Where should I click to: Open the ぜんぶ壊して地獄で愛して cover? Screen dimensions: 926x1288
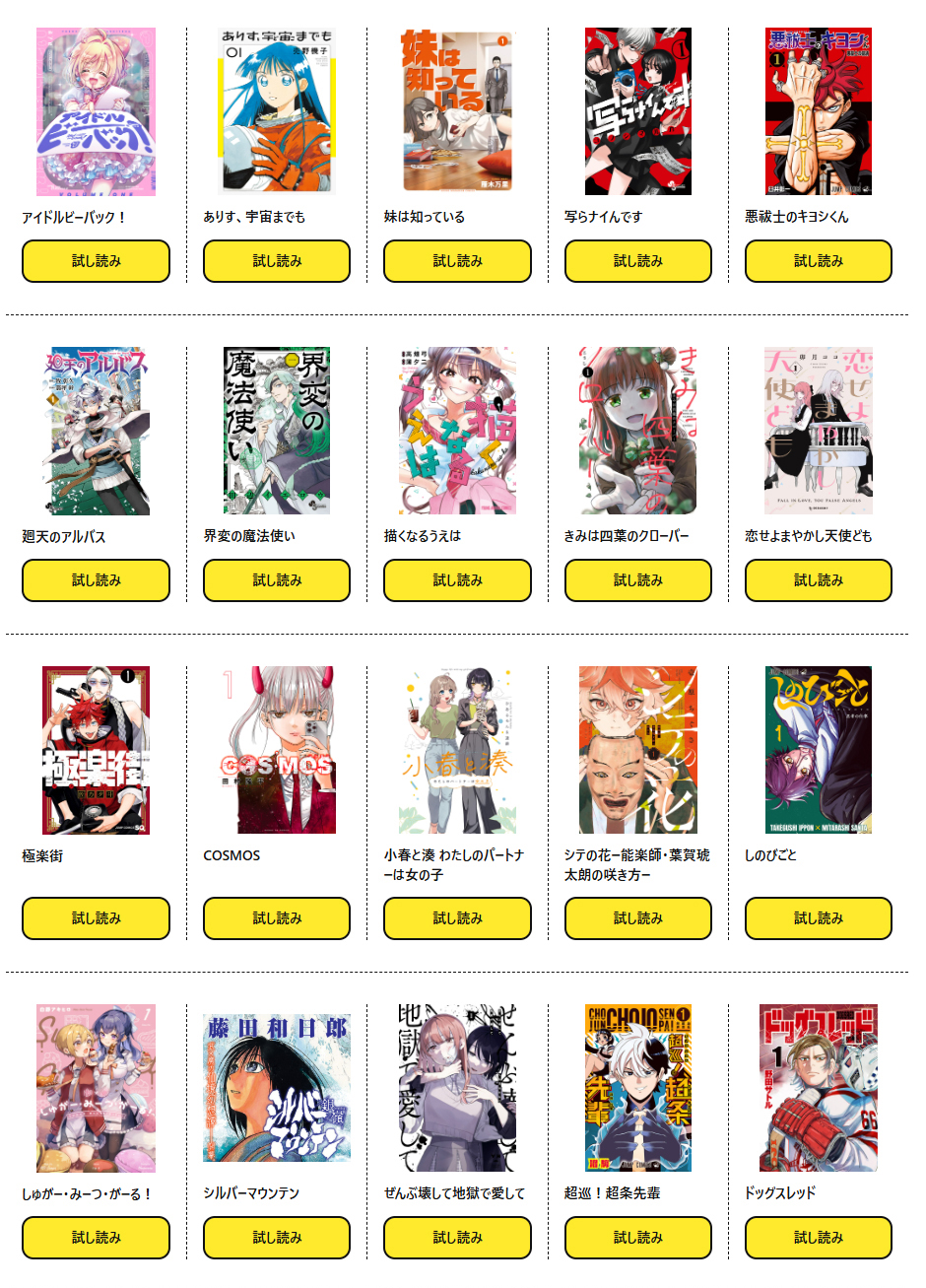(457, 1088)
